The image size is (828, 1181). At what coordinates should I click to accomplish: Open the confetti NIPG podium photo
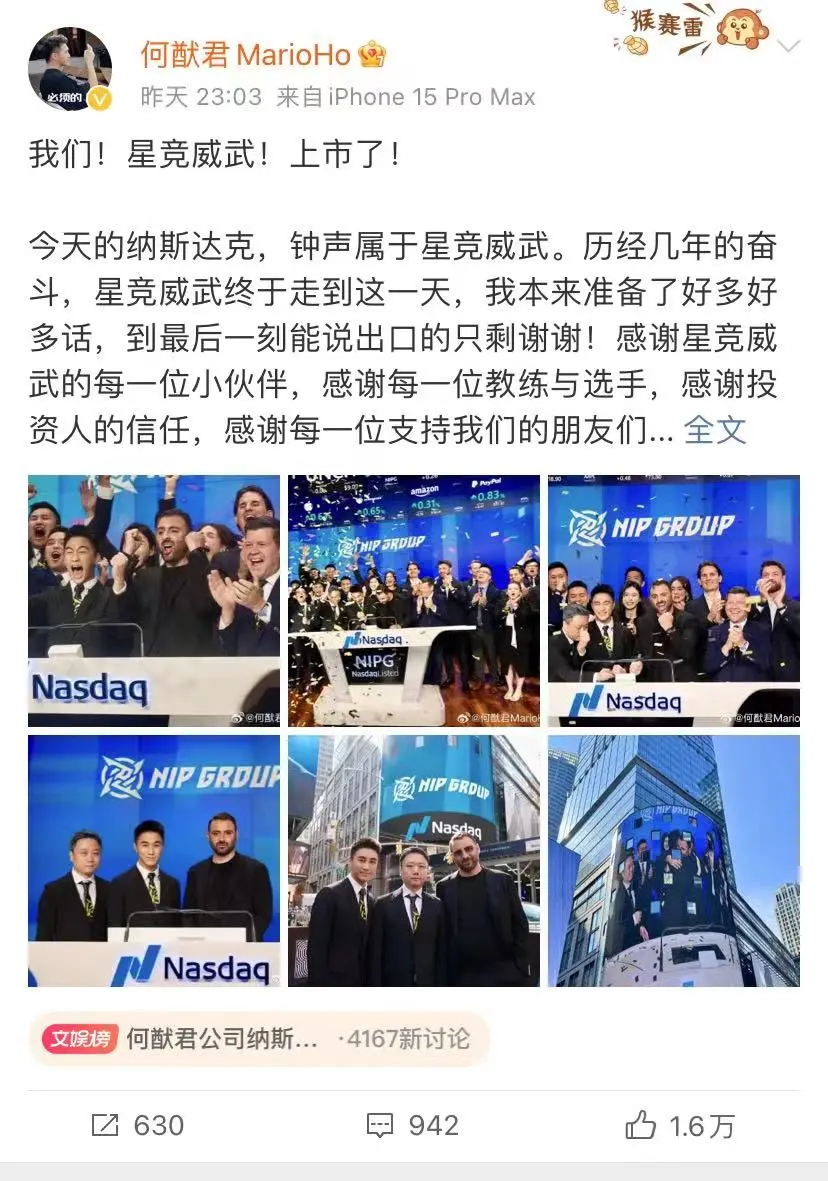(x=414, y=600)
